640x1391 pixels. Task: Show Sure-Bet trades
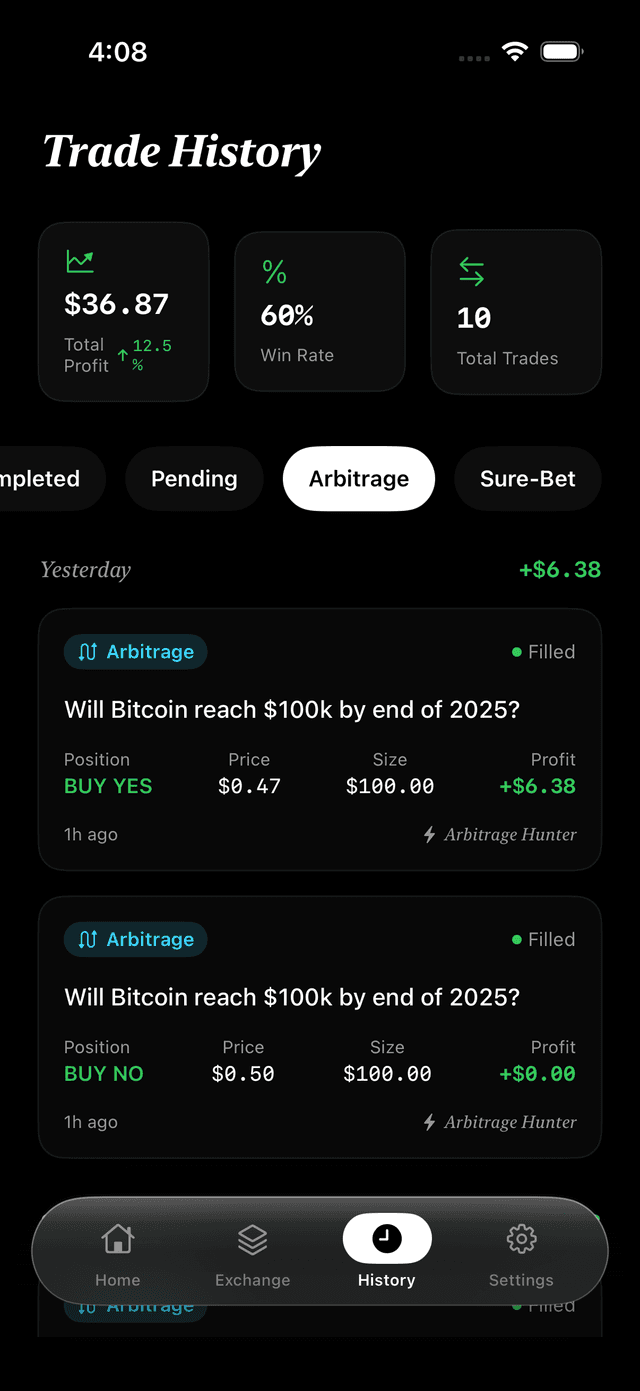tap(527, 479)
